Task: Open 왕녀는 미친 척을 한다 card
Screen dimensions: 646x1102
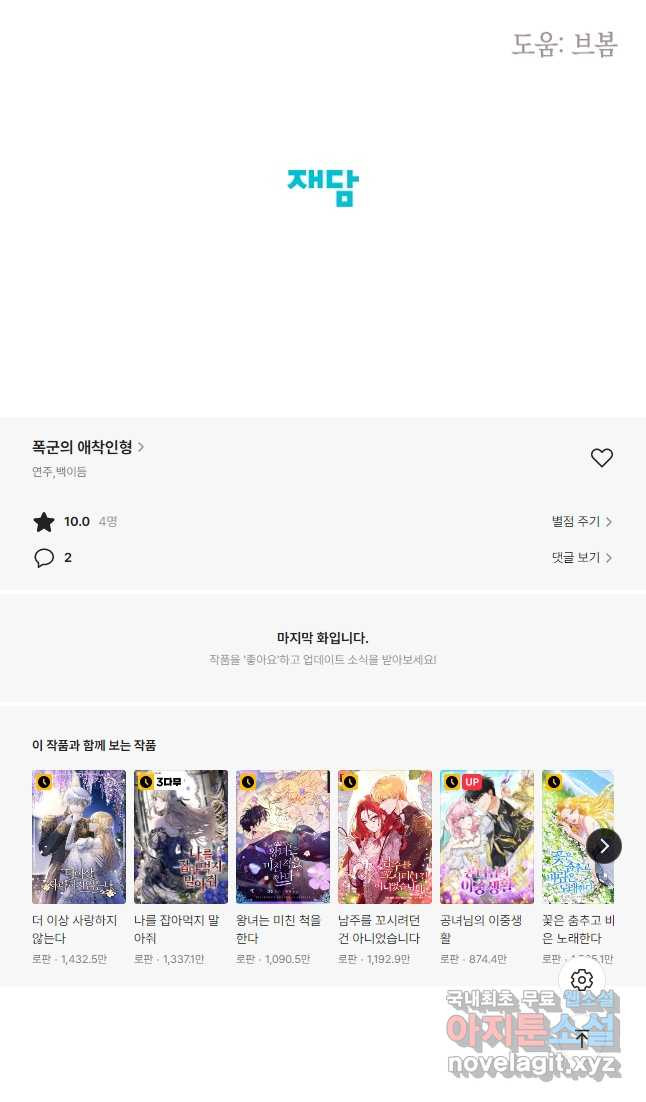Action: click(x=283, y=837)
